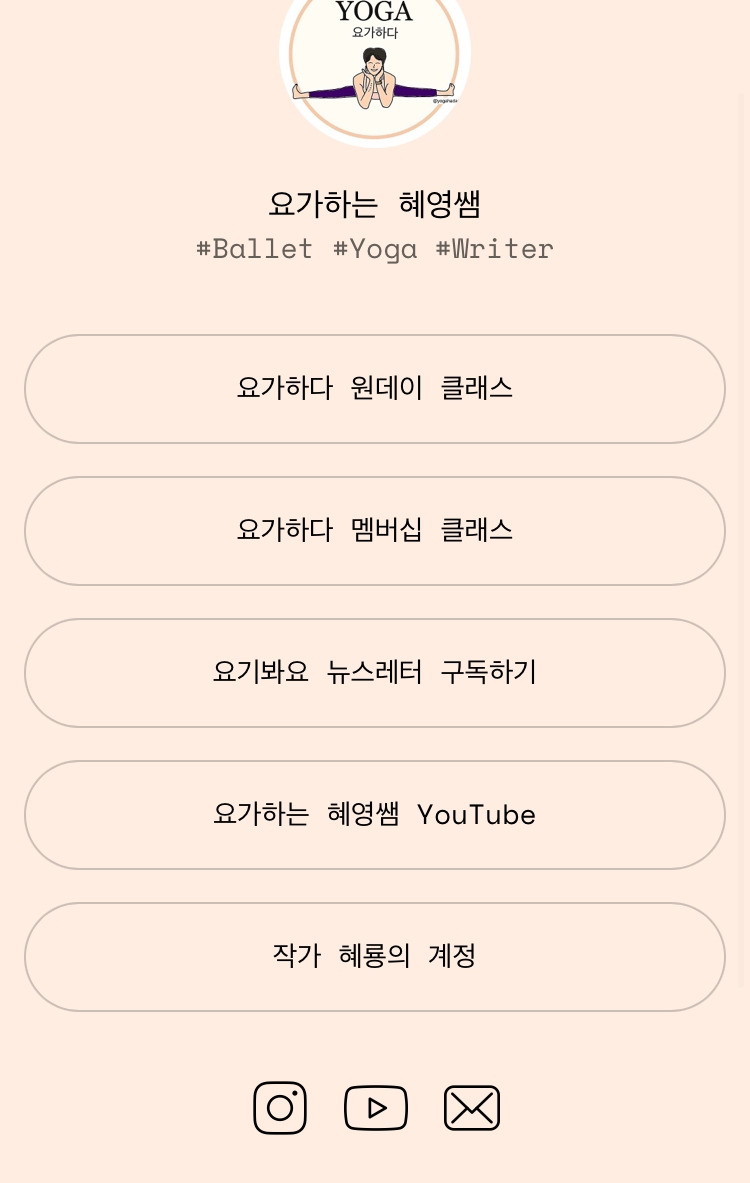This screenshot has height=1183, width=750.
Task: Click the 요가하는 혜영쌤 page title
Action: coord(374,204)
